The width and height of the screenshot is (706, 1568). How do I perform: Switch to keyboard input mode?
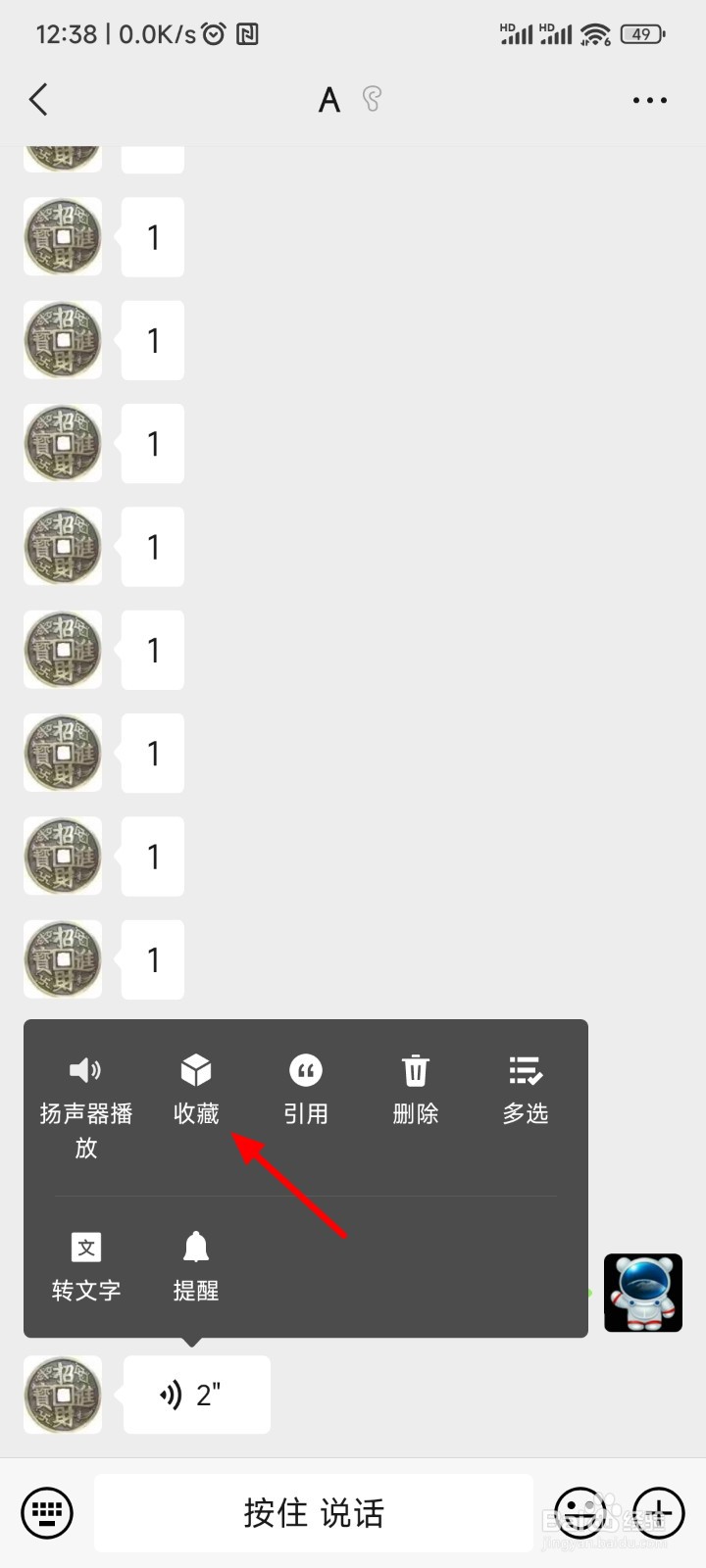(45, 1512)
